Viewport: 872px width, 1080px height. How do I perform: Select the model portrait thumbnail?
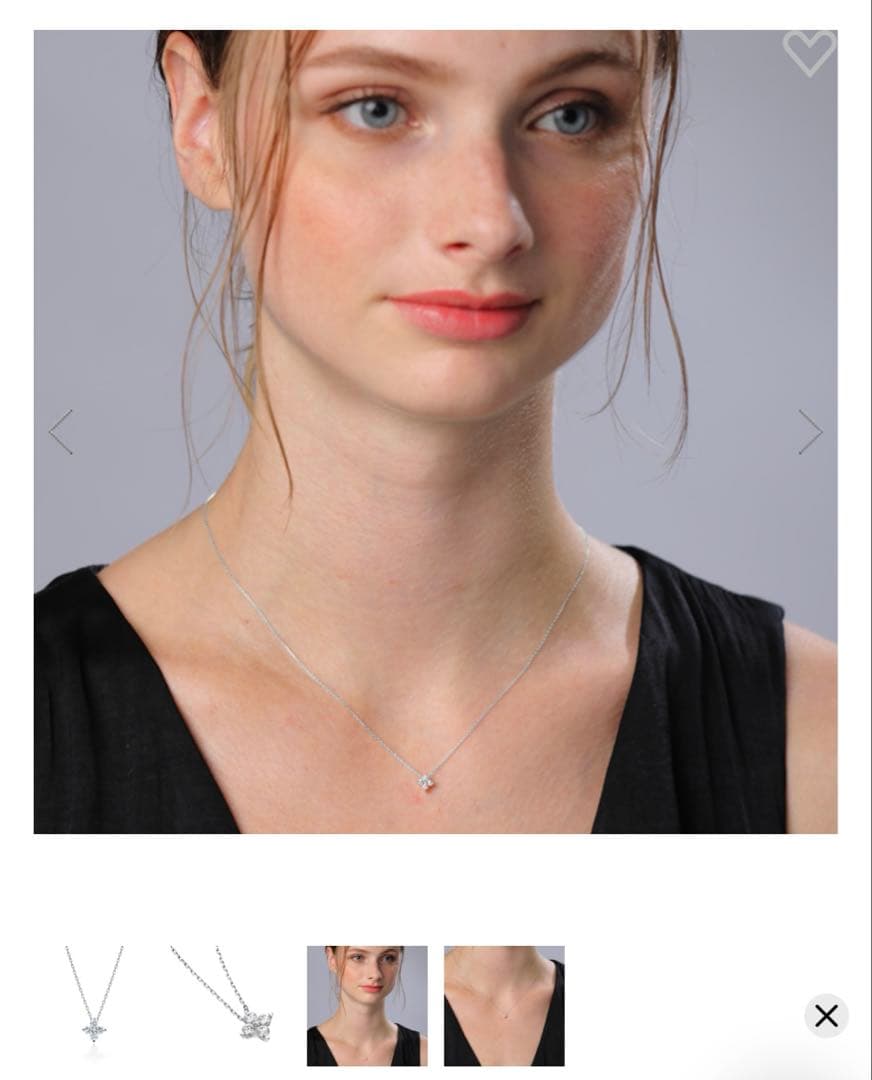[367, 1005]
